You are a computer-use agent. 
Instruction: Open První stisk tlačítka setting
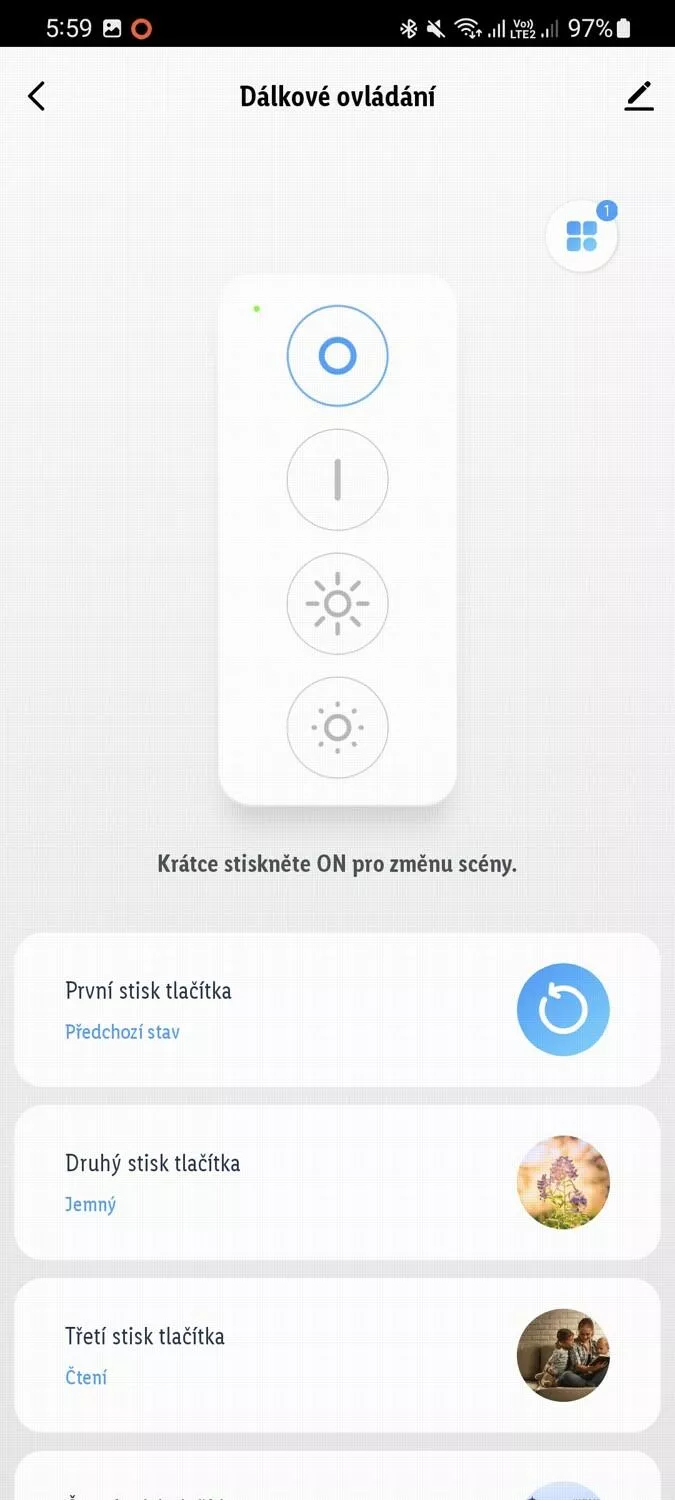pos(337,1010)
